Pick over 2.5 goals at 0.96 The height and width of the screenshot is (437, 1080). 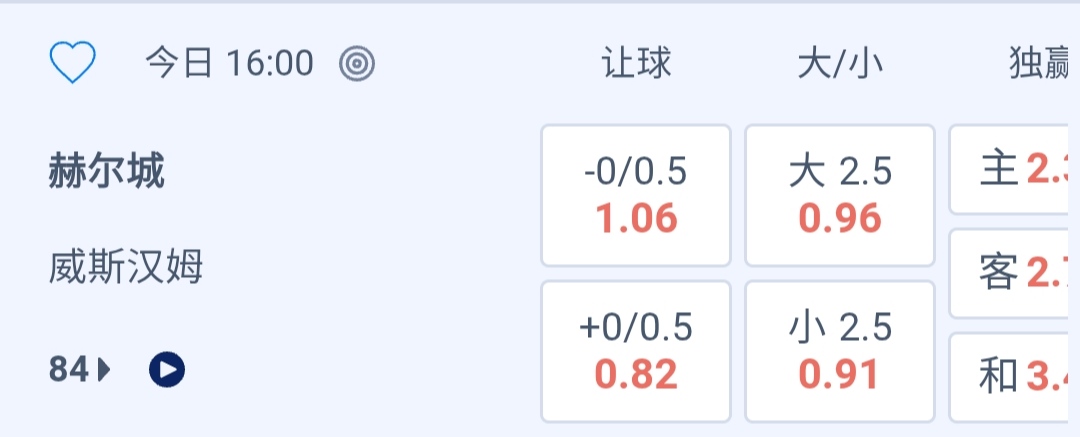click(840, 196)
